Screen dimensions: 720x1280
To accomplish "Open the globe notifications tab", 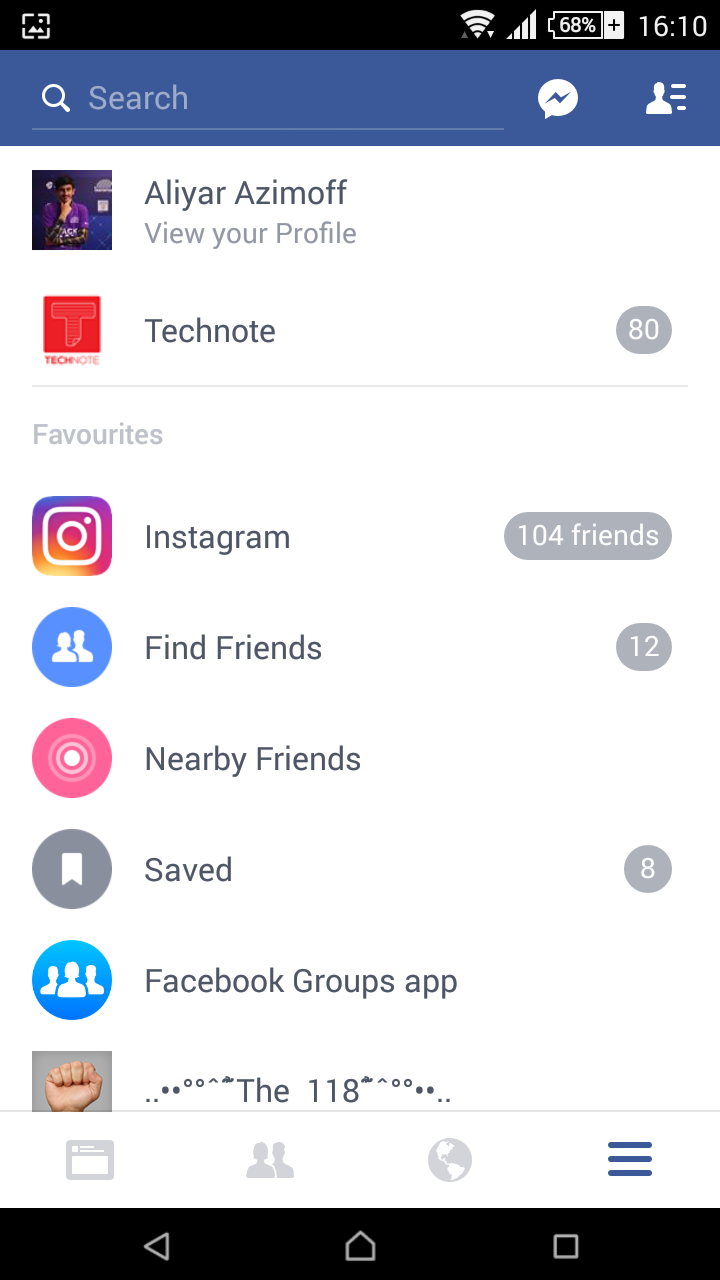I will click(449, 1159).
